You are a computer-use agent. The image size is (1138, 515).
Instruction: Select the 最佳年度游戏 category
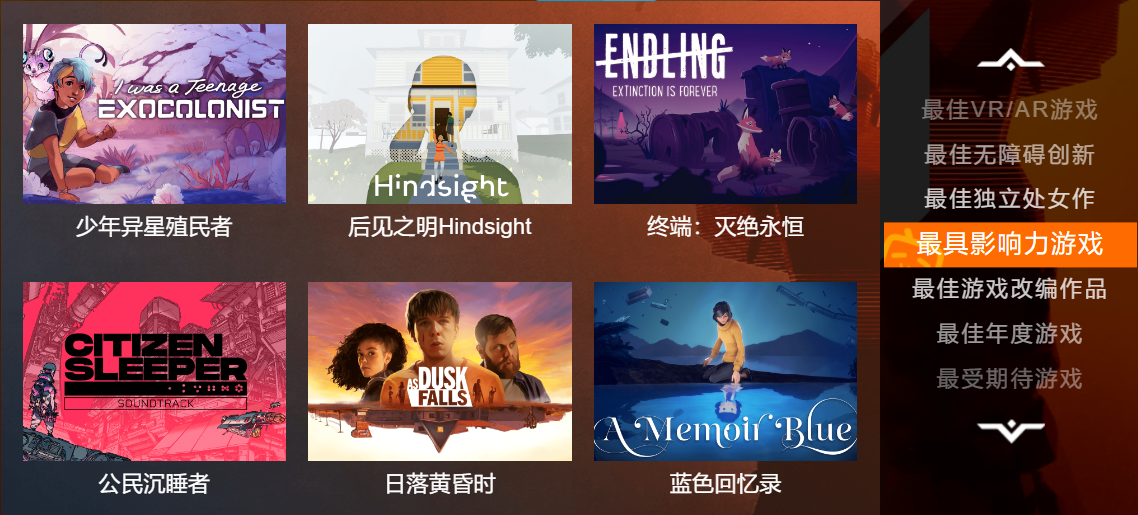point(1010,333)
